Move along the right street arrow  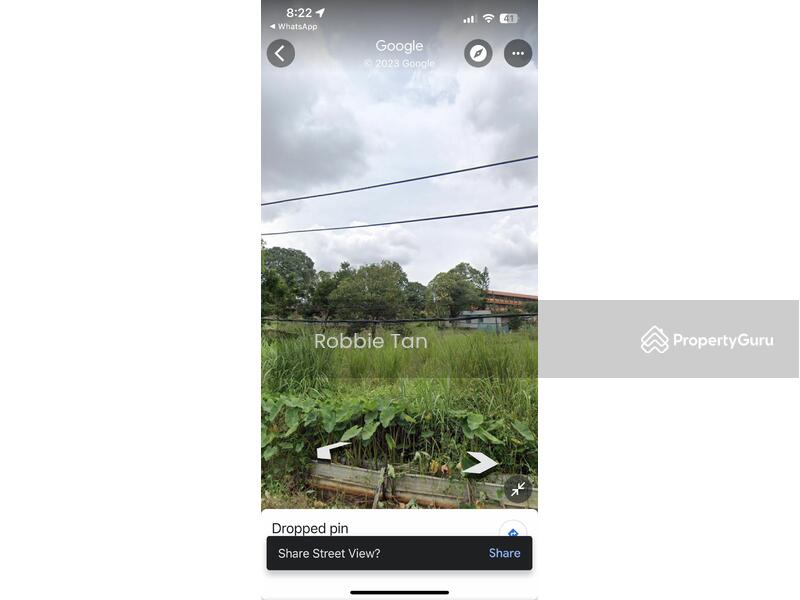point(480,462)
